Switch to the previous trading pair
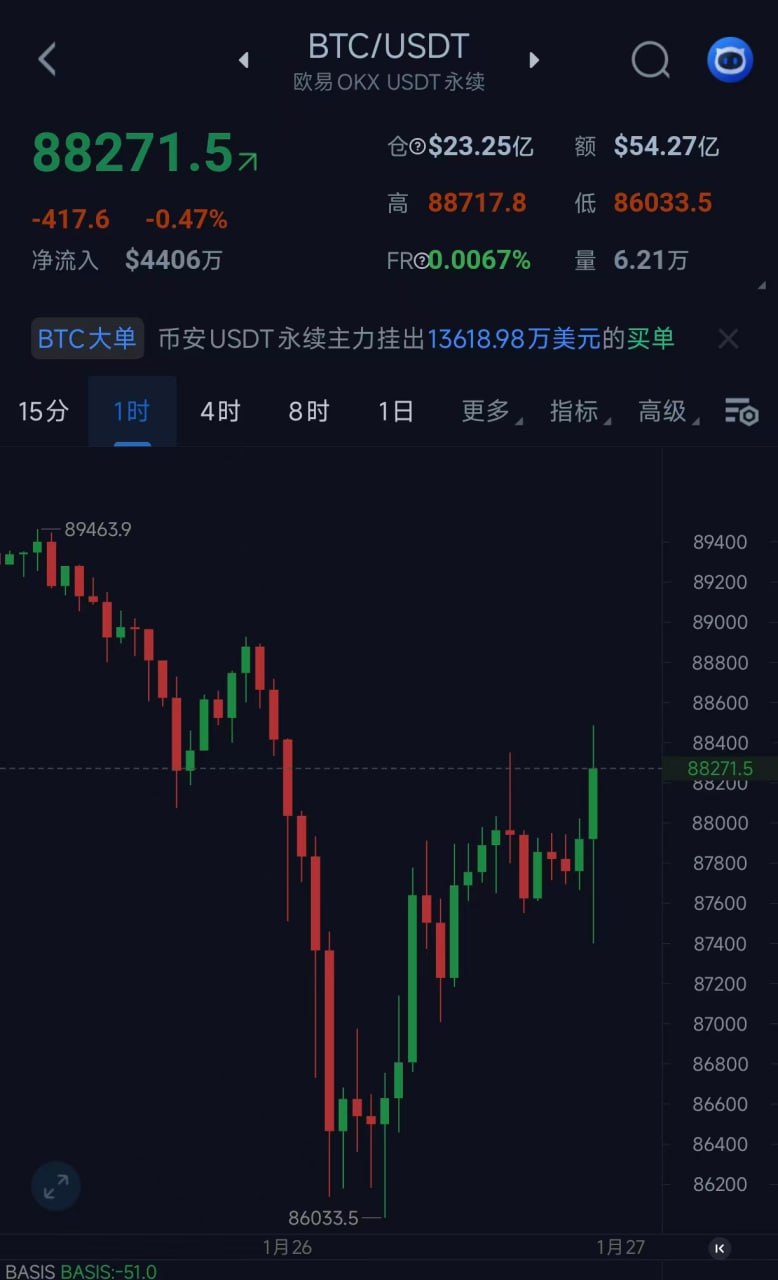Image resolution: width=778 pixels, height=1280 pixels. 244,60
